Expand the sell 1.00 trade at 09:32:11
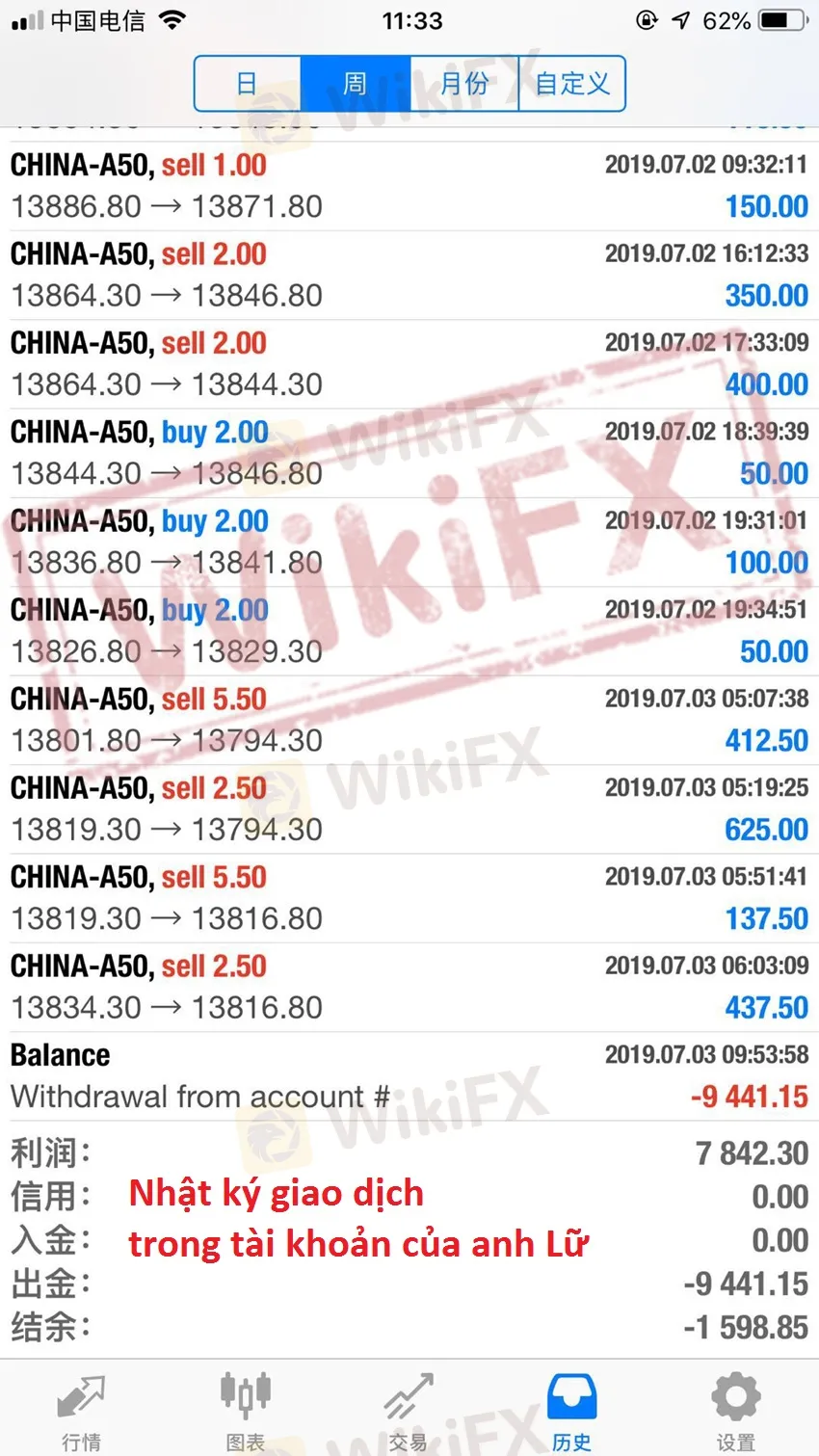819x1456 pixels. [x=409, y=186]
